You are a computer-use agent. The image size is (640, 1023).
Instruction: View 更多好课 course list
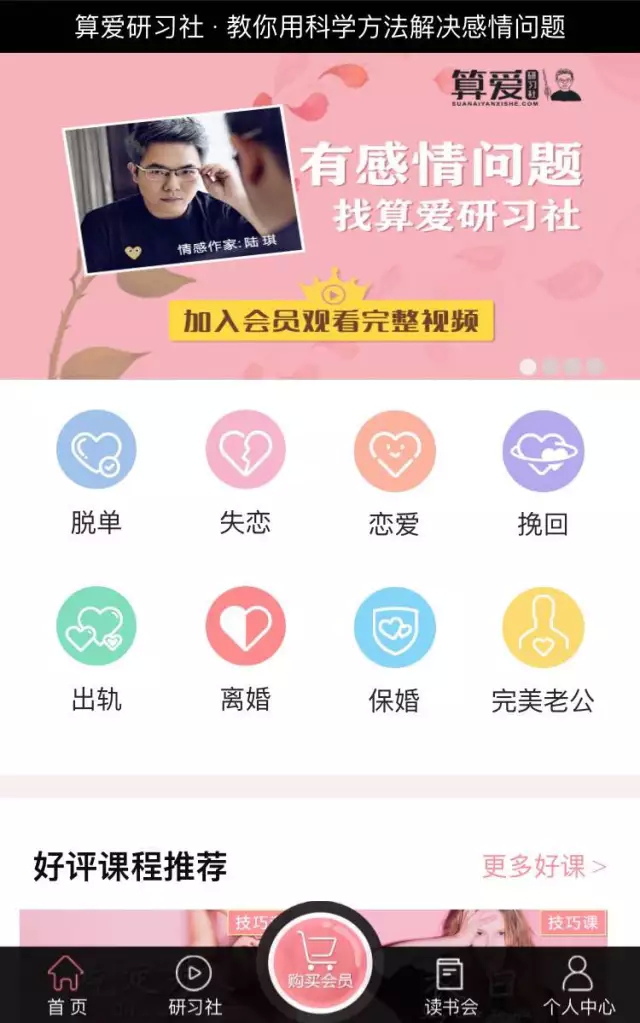coord(544,866)
